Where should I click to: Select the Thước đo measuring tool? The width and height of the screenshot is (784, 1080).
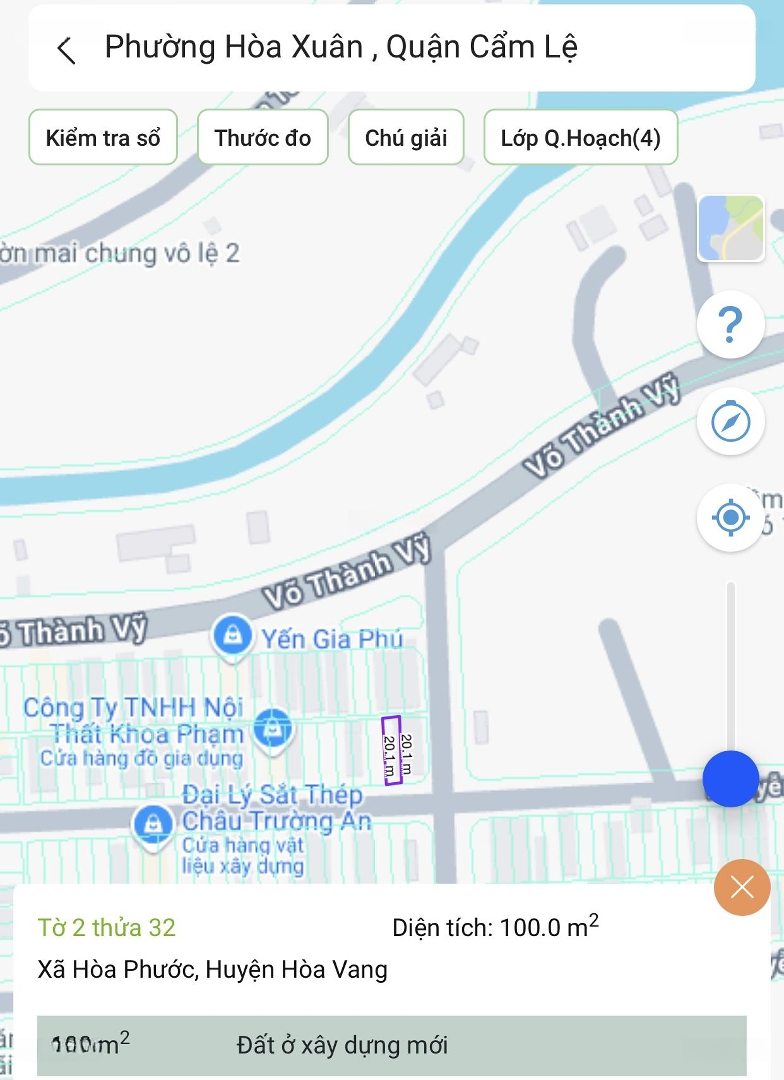pyautogui.click(x=263, y=138)
